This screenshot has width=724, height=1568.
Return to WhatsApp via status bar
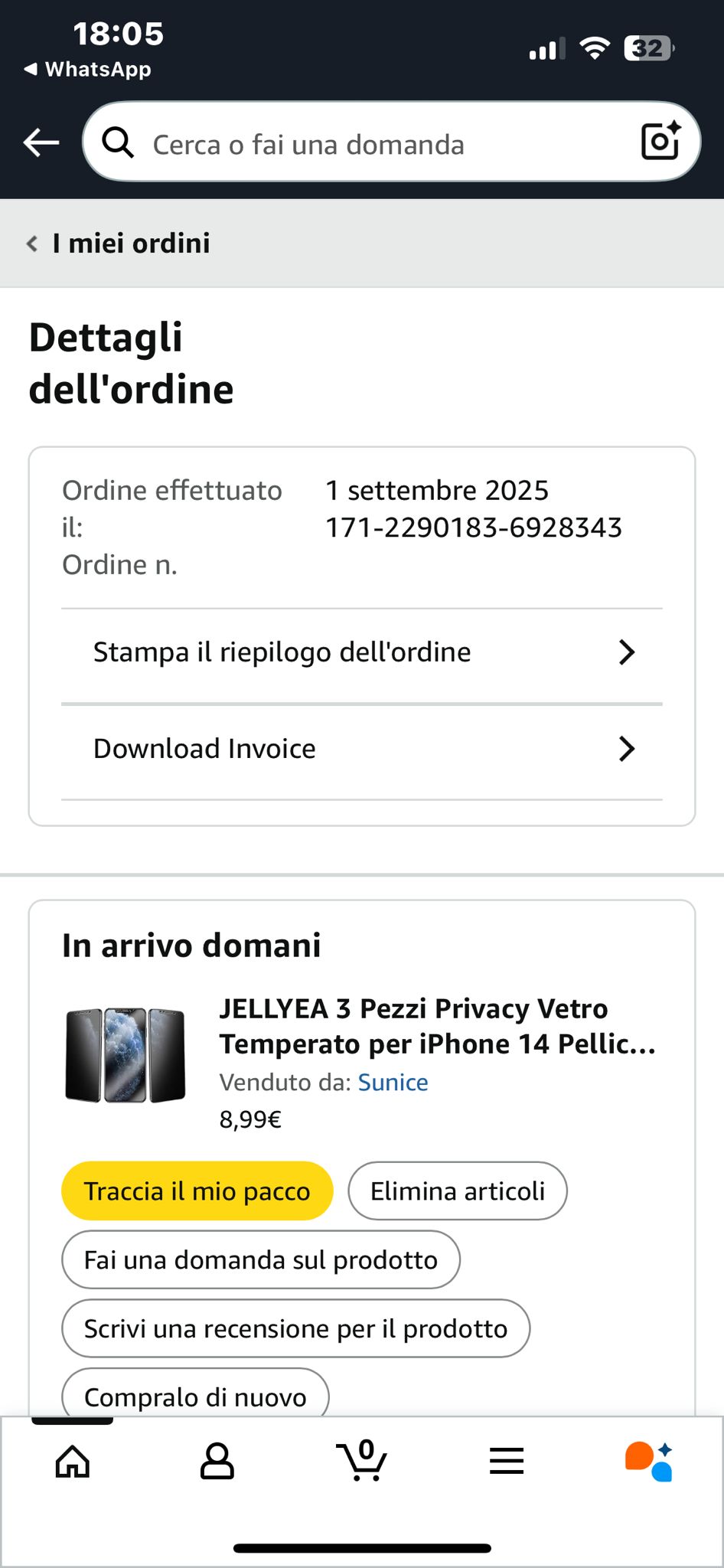tap(88, 69)
